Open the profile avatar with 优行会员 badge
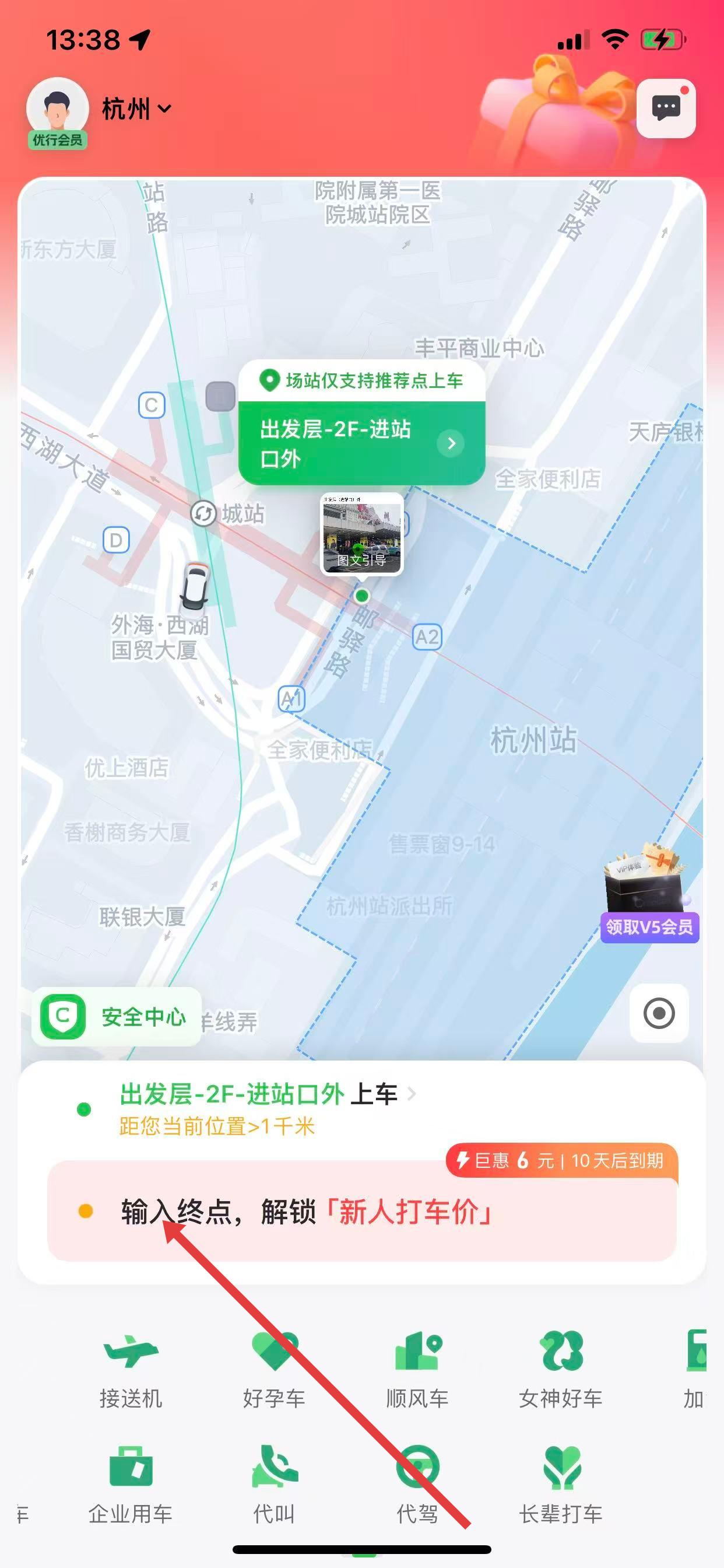 [x=57, y=111]
